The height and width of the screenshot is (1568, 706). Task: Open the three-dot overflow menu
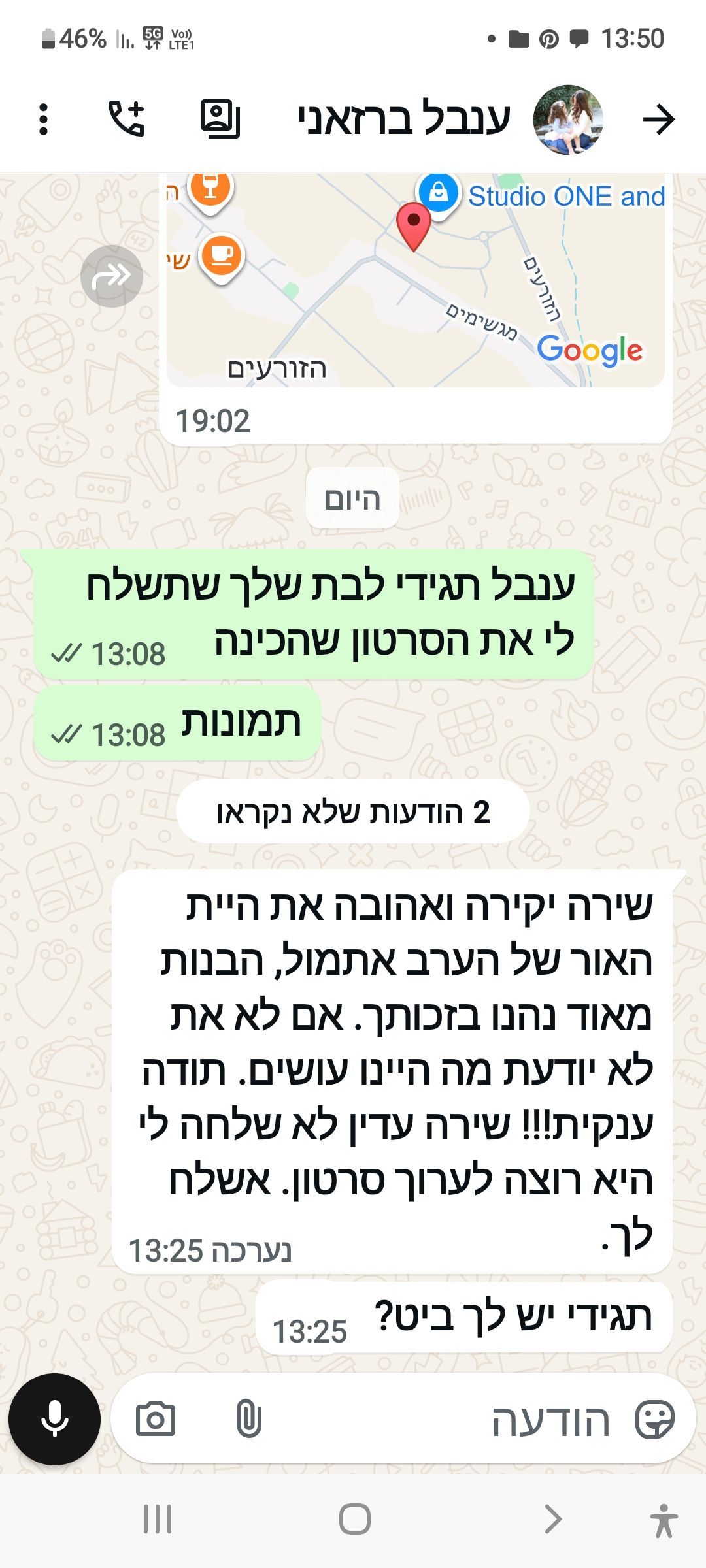(43, 120)
